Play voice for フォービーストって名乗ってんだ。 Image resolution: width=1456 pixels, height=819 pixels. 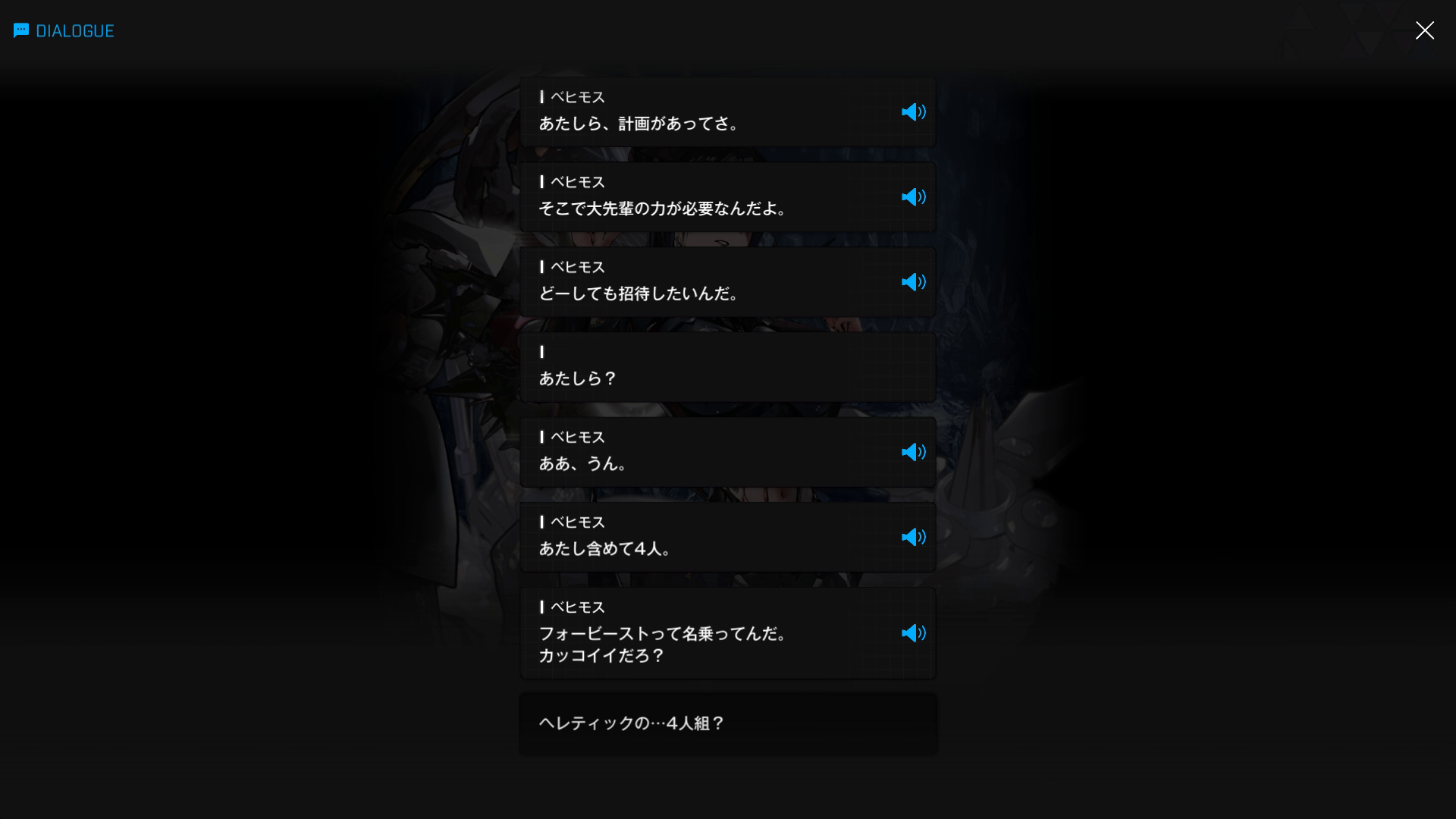[913, 633]
